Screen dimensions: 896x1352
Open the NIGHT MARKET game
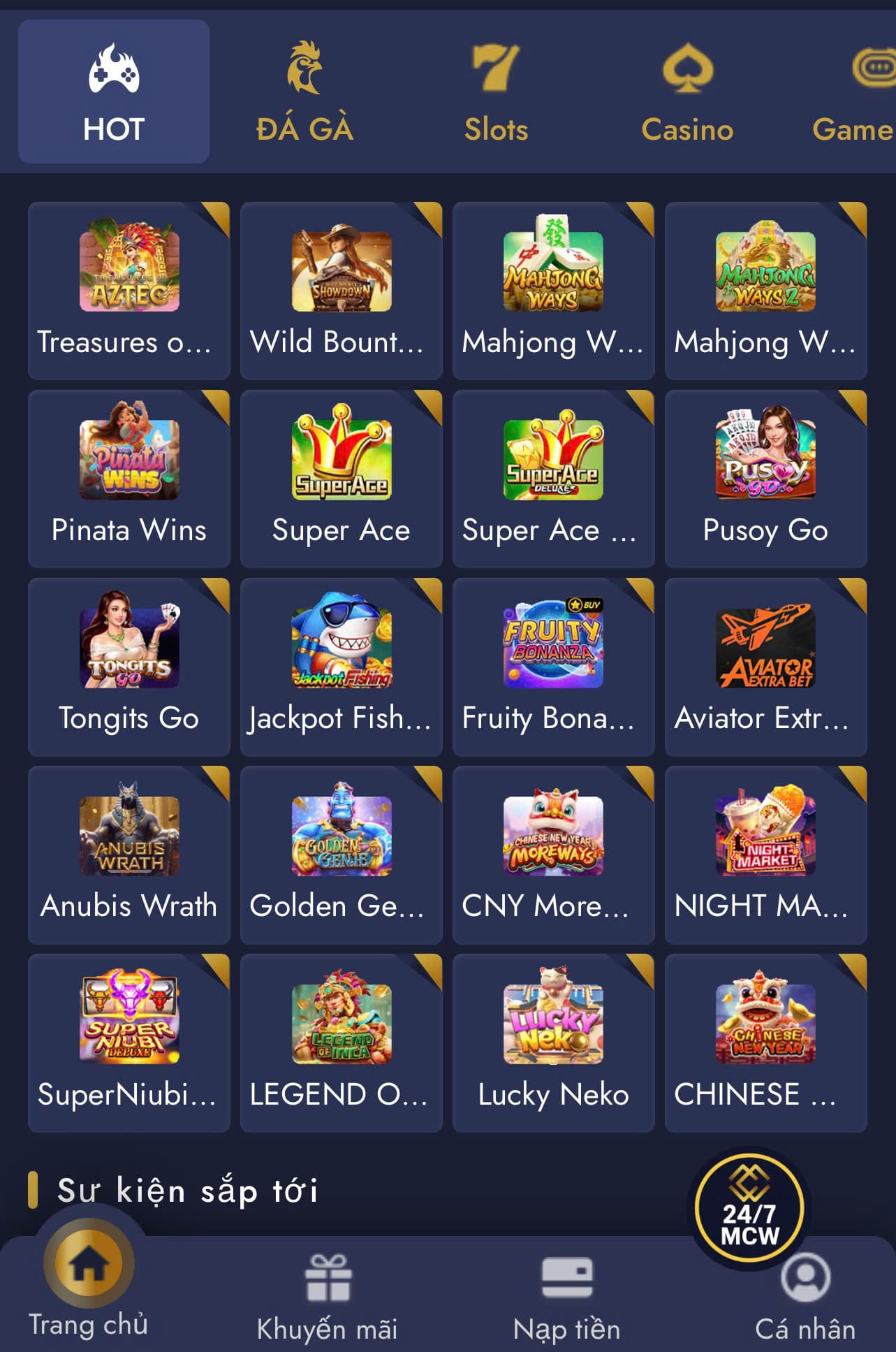765,854
